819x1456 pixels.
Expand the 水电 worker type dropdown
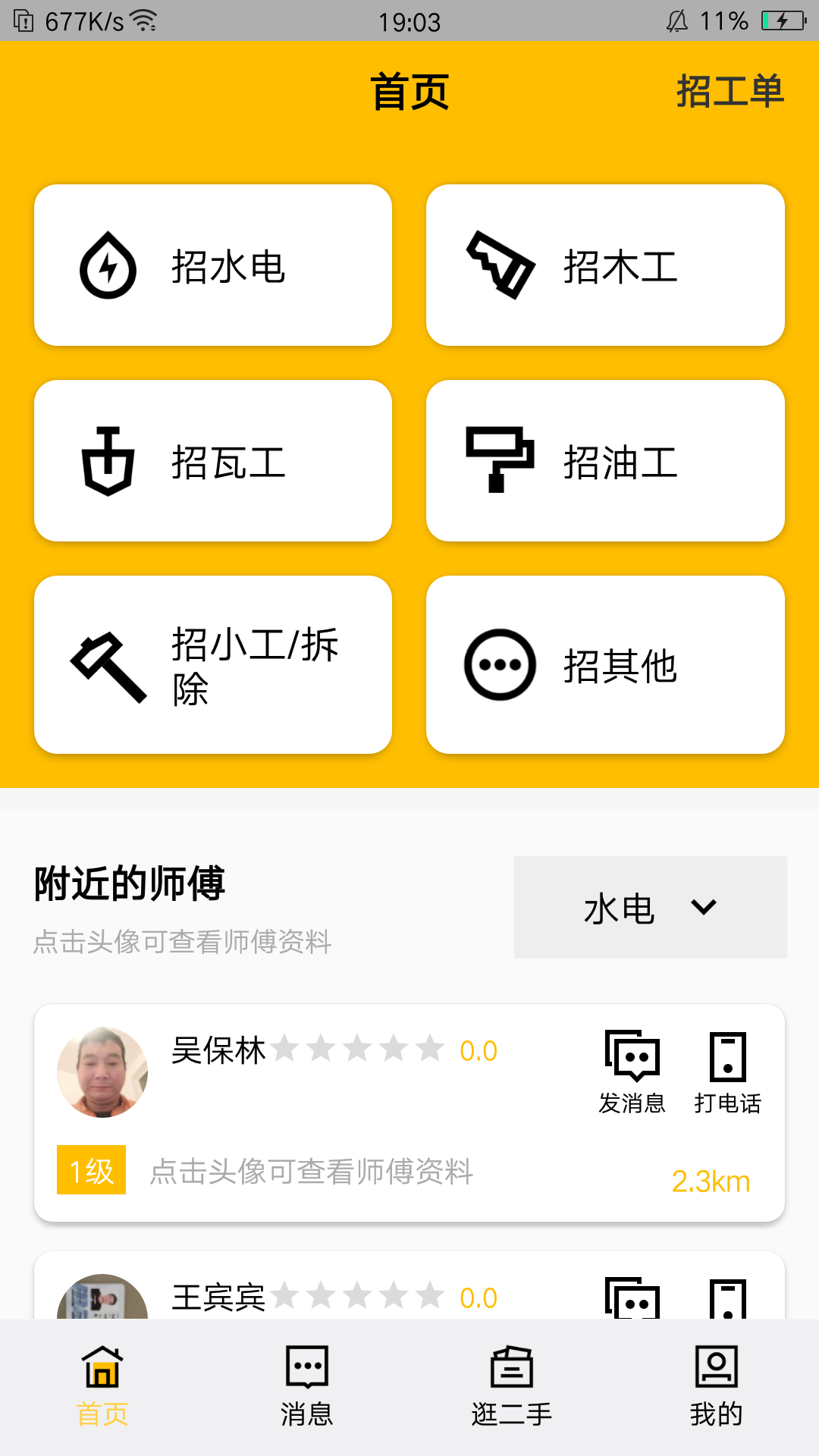(650, 908)
